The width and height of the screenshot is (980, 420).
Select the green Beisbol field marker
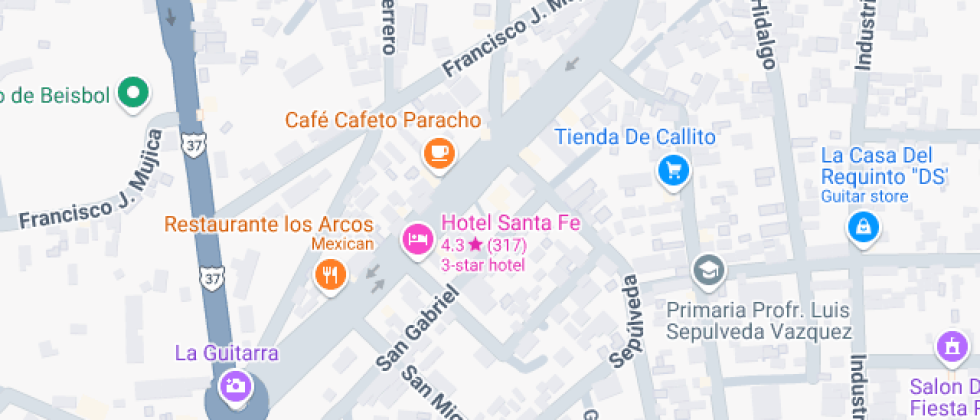pyautogui.click(x=133, y=94)
